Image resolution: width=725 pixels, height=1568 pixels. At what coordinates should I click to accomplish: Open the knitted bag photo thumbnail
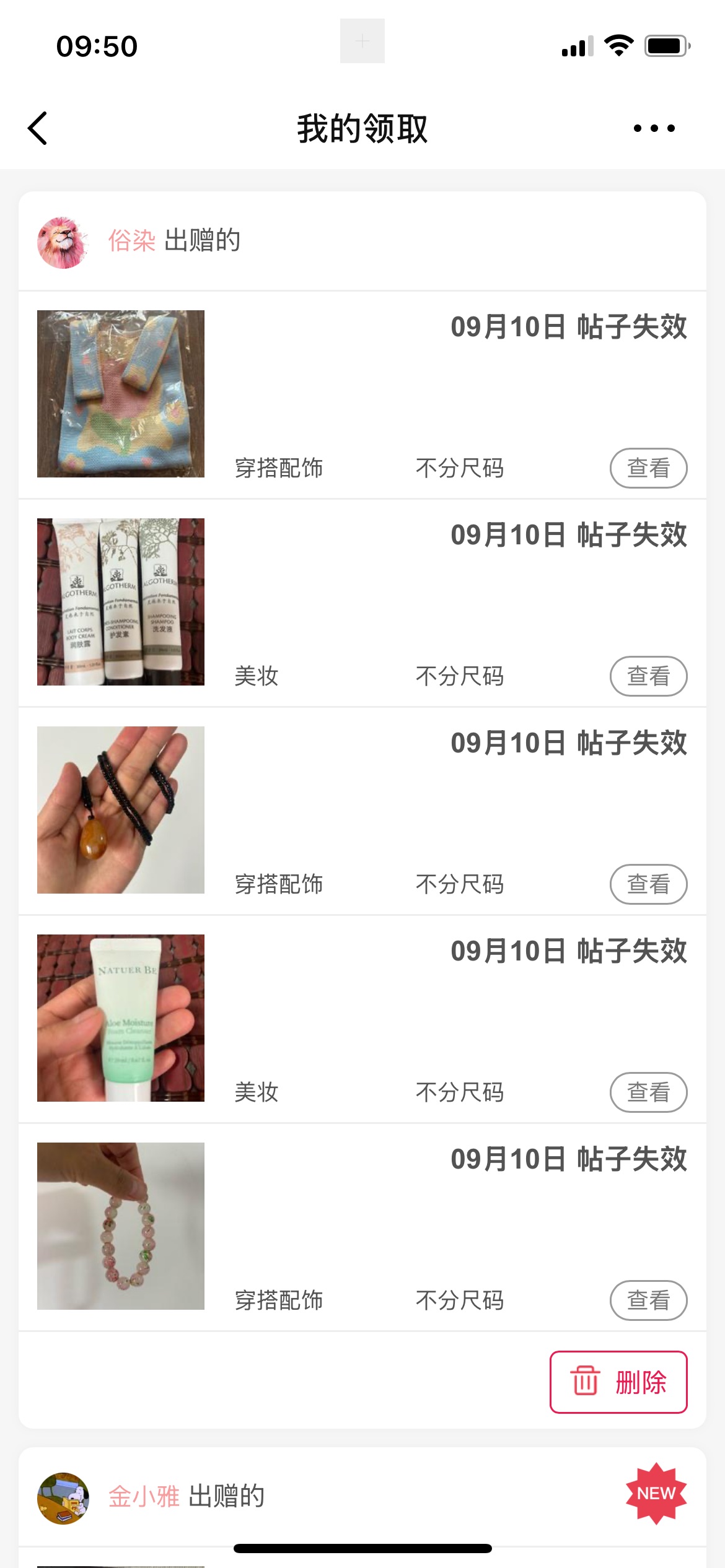[121, 394]
